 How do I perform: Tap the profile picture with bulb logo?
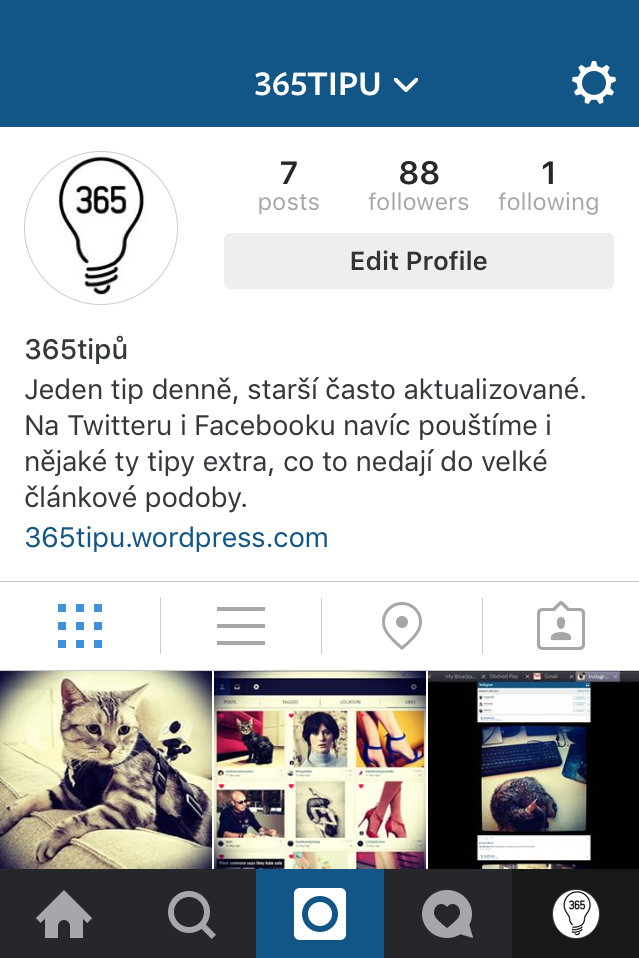101,228
